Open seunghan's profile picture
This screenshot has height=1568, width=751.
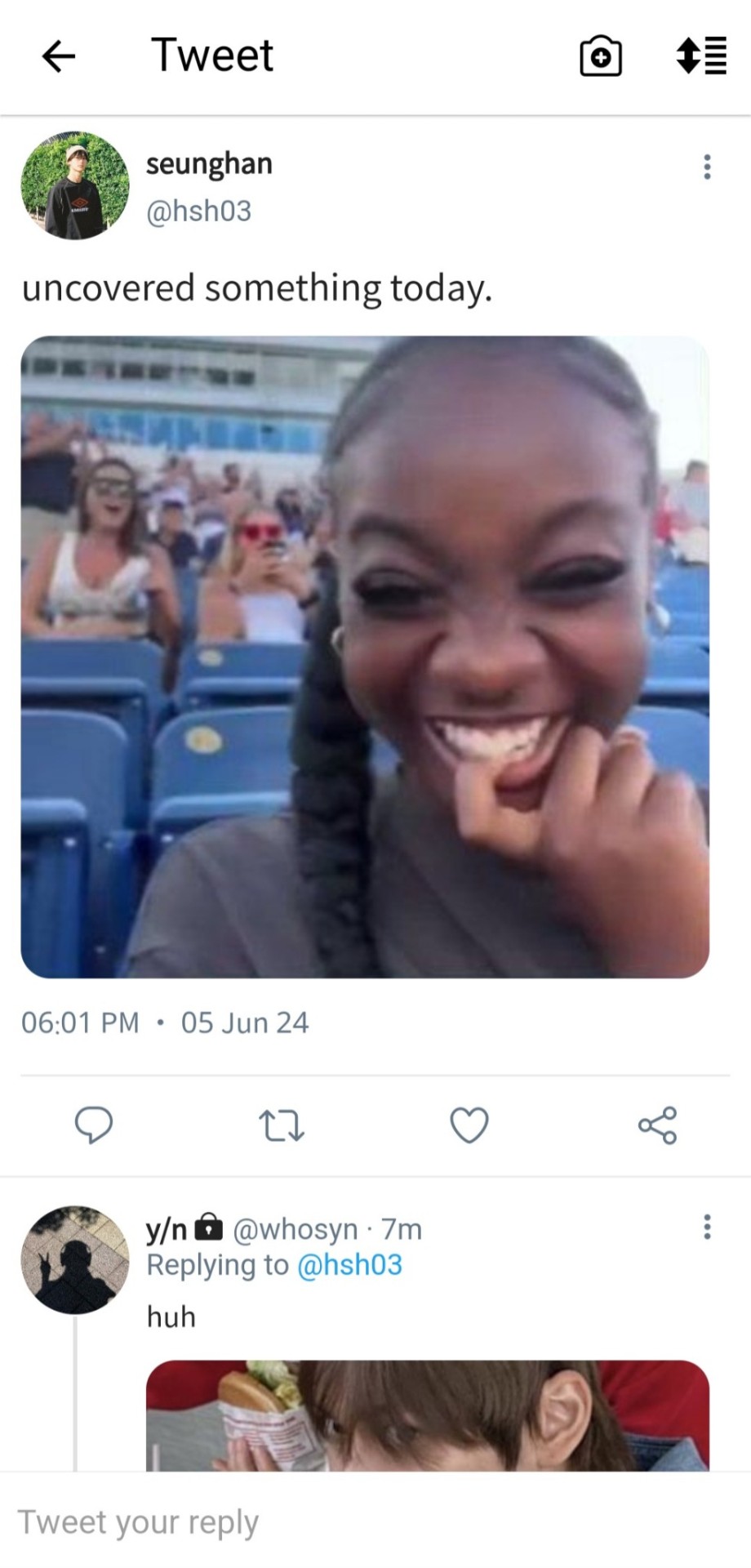75,186
